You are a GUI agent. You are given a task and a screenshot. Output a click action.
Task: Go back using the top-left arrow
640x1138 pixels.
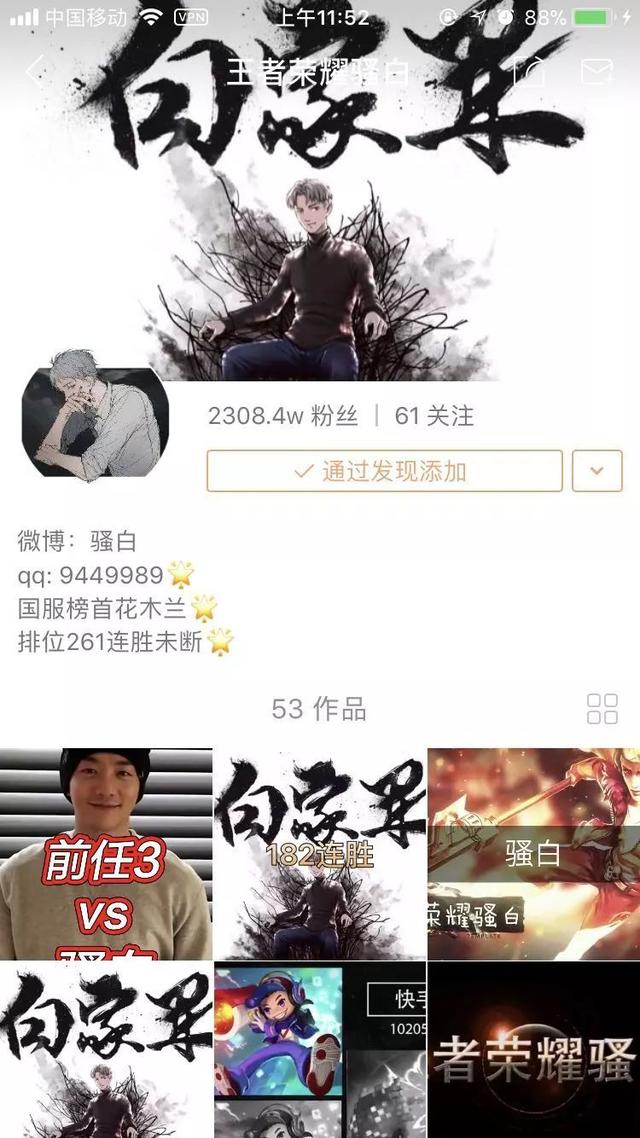coord(36,72)
